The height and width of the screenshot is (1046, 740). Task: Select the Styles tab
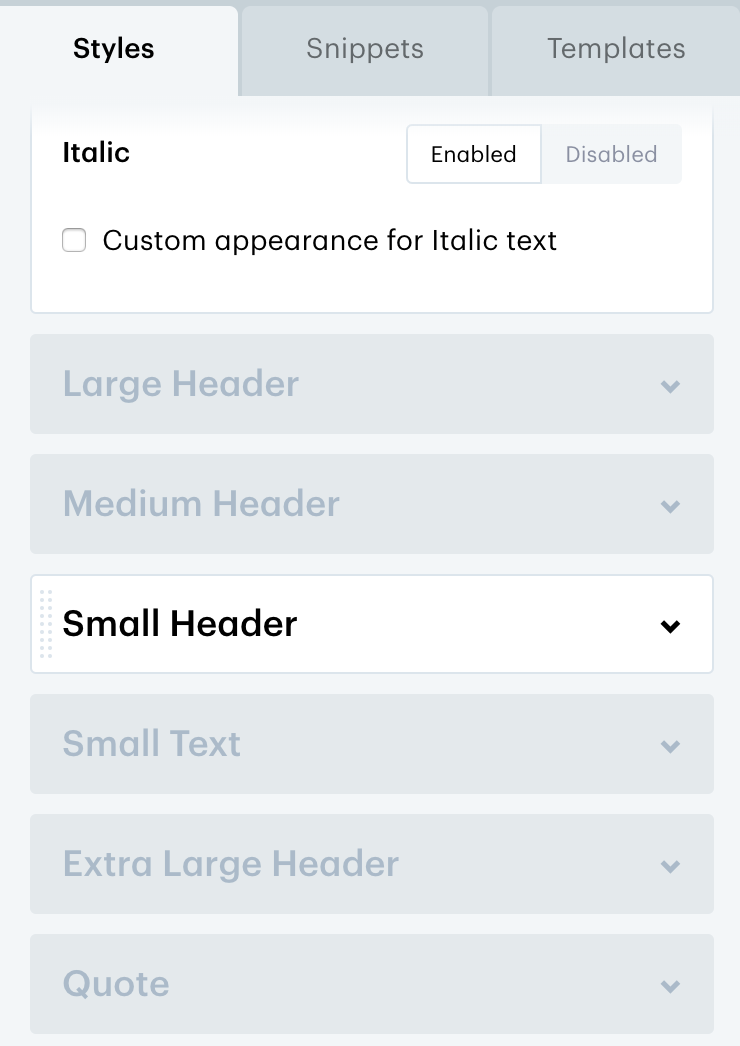point(113,49)
